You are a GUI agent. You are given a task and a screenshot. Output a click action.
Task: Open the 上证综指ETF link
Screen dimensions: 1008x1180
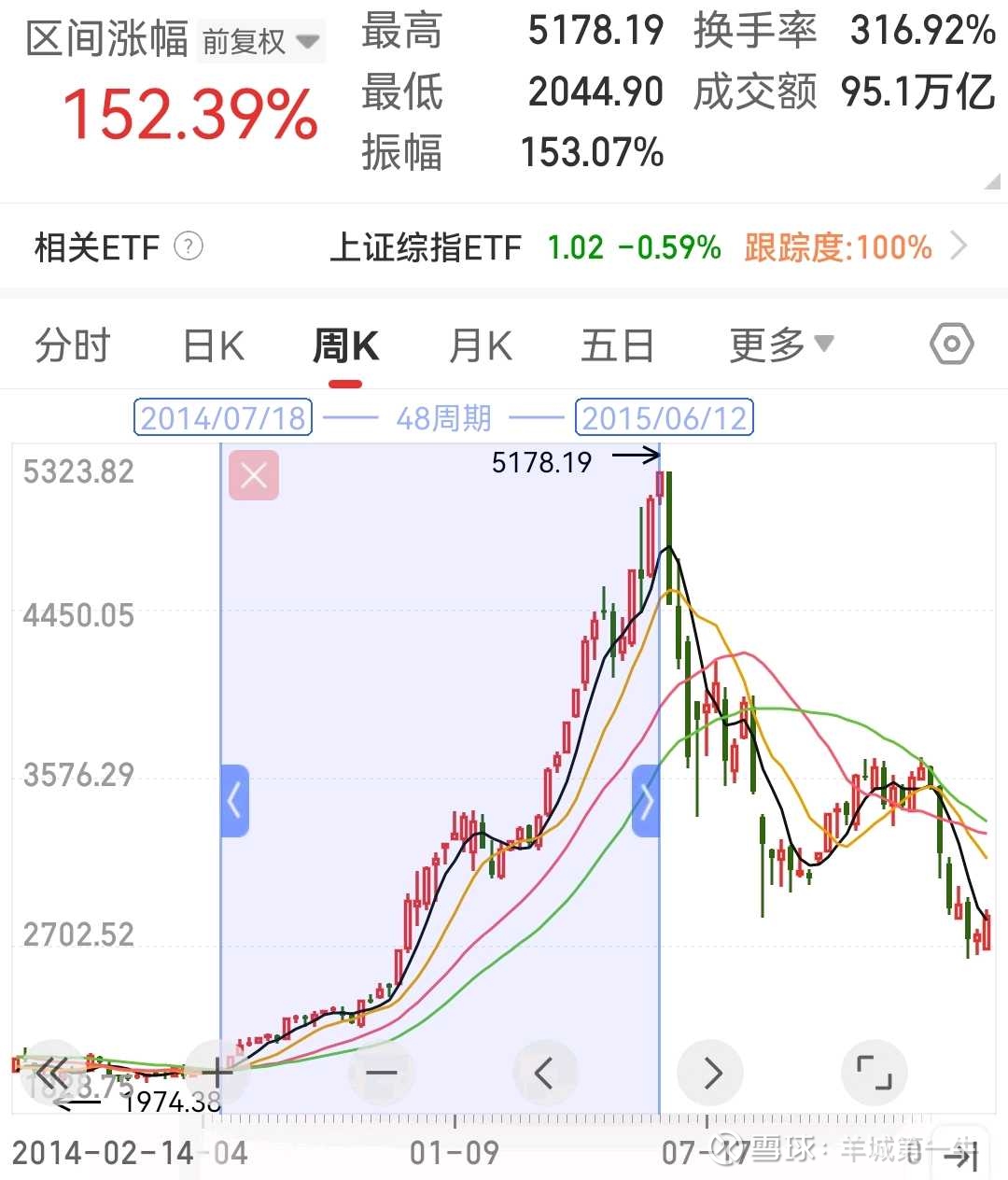pyautogui.click(x=427, y=247)
